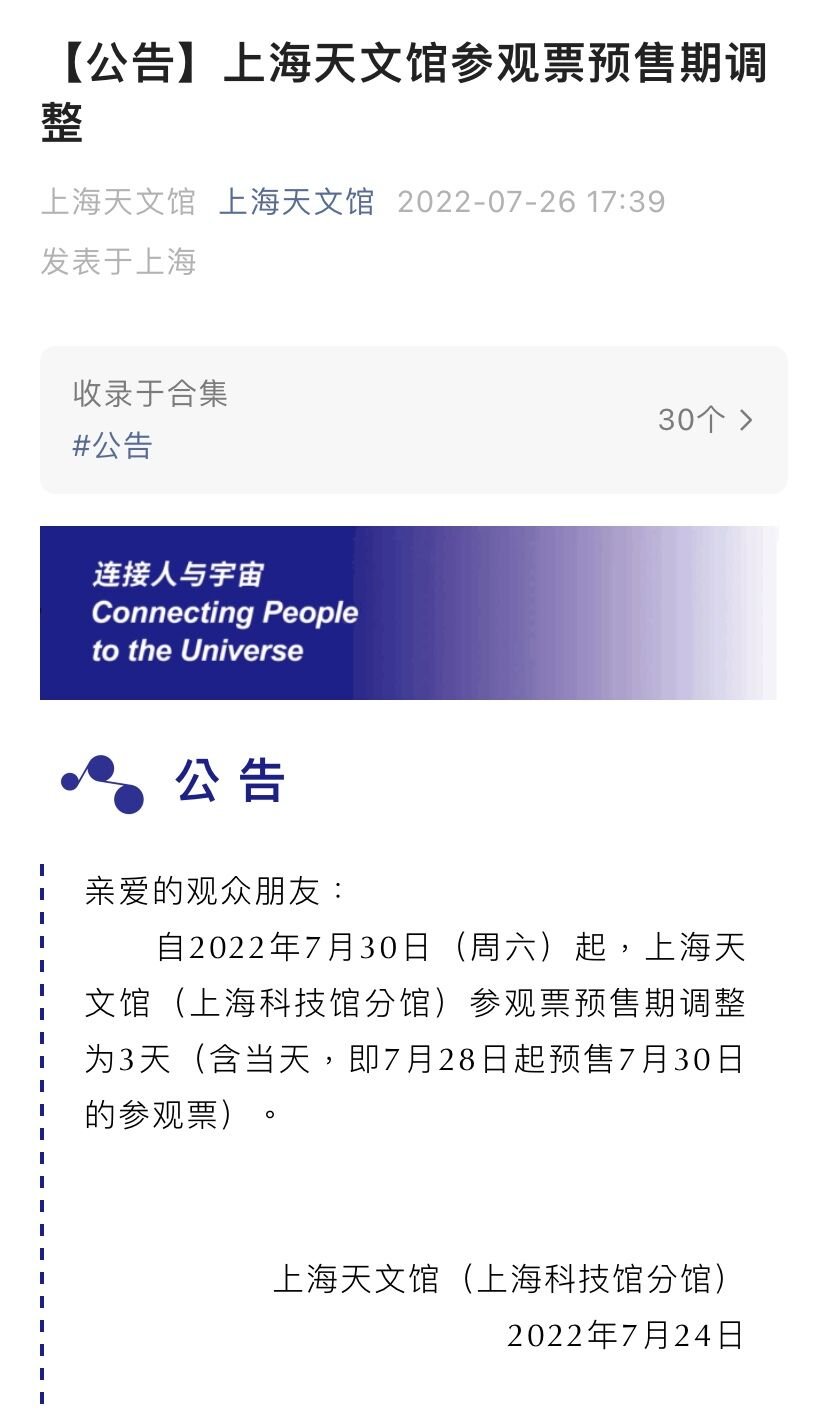The height and width of the screenshot is (1417, 828).
Task: Open the #公告 collection with 30 articles
Action: click(413, 420)
